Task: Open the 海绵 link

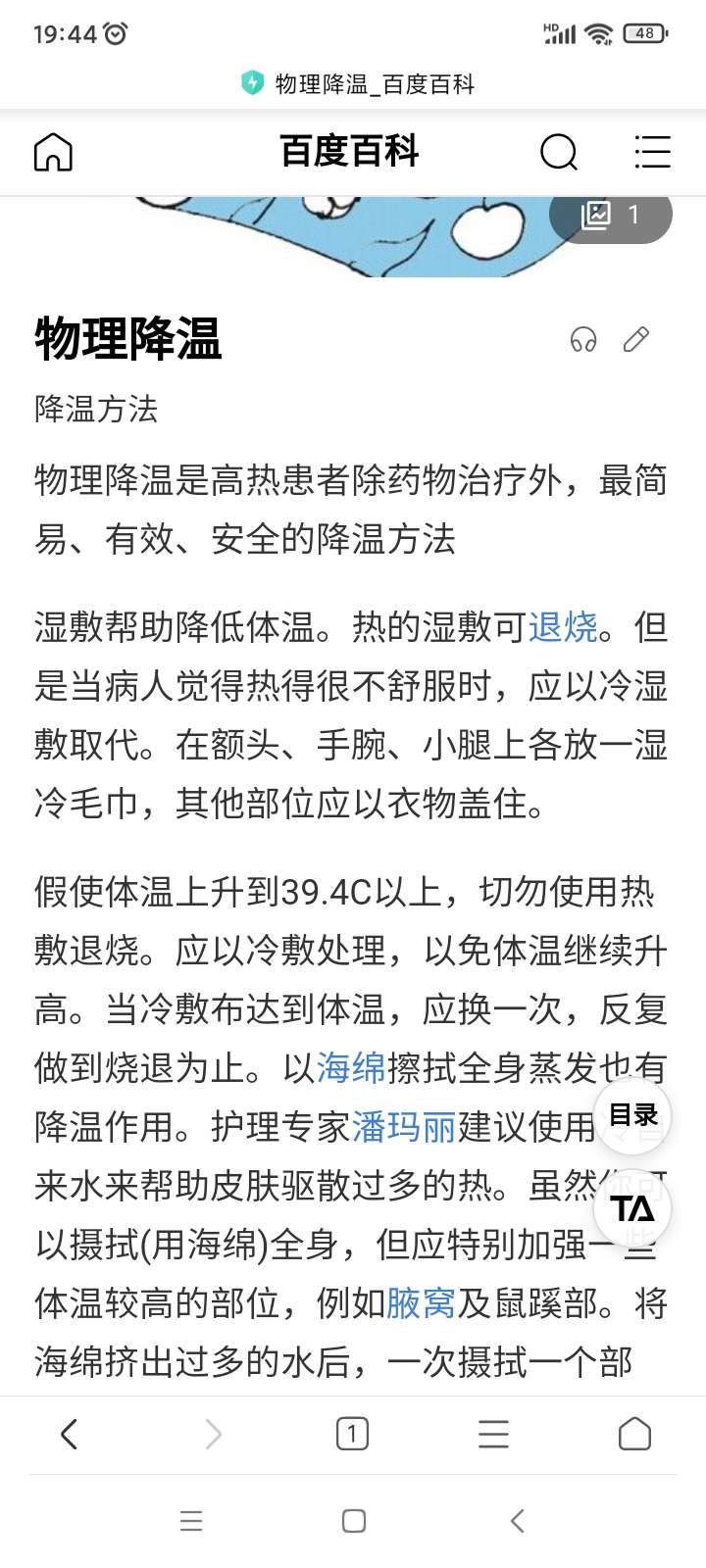Action: 351,1068
